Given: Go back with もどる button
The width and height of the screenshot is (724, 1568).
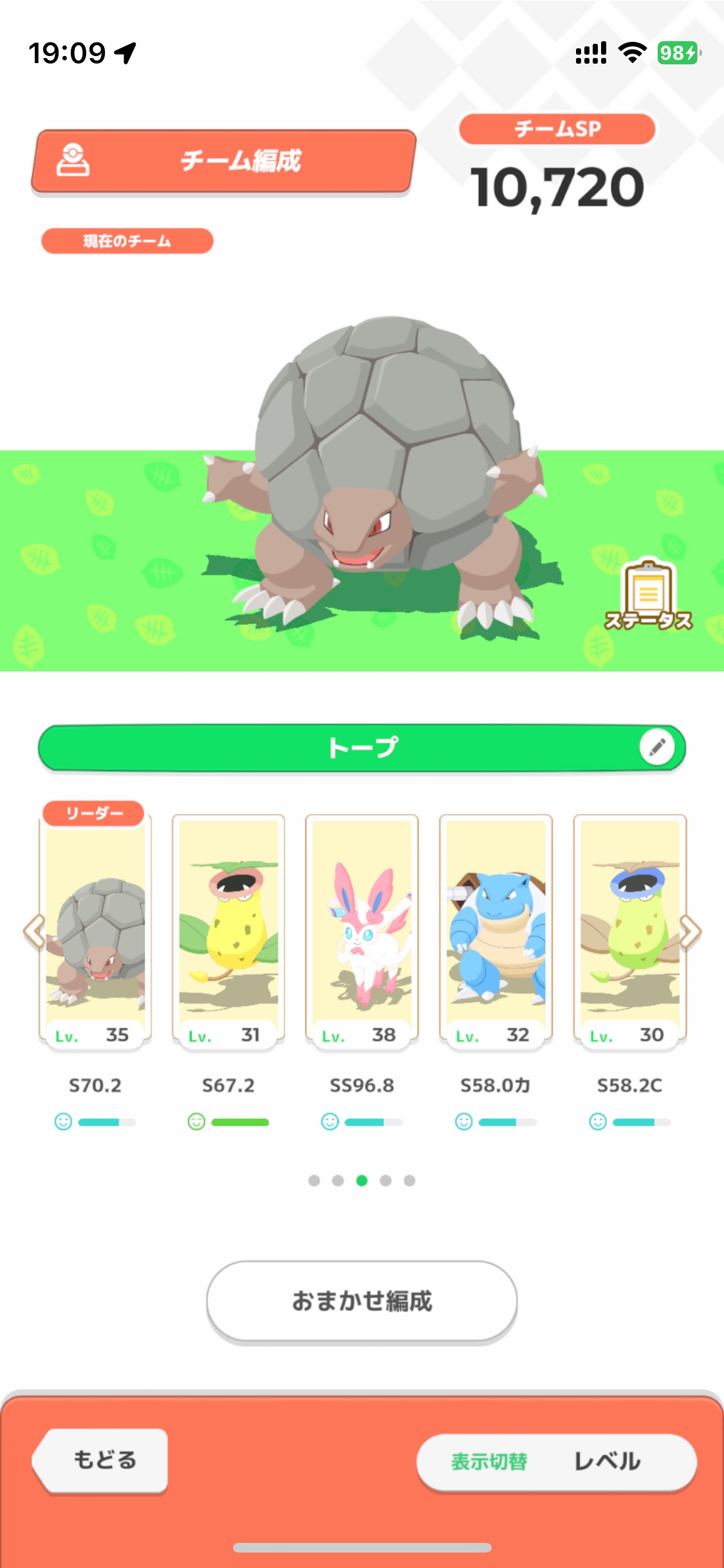Looking at the screenshot, I should point(103,1460).
